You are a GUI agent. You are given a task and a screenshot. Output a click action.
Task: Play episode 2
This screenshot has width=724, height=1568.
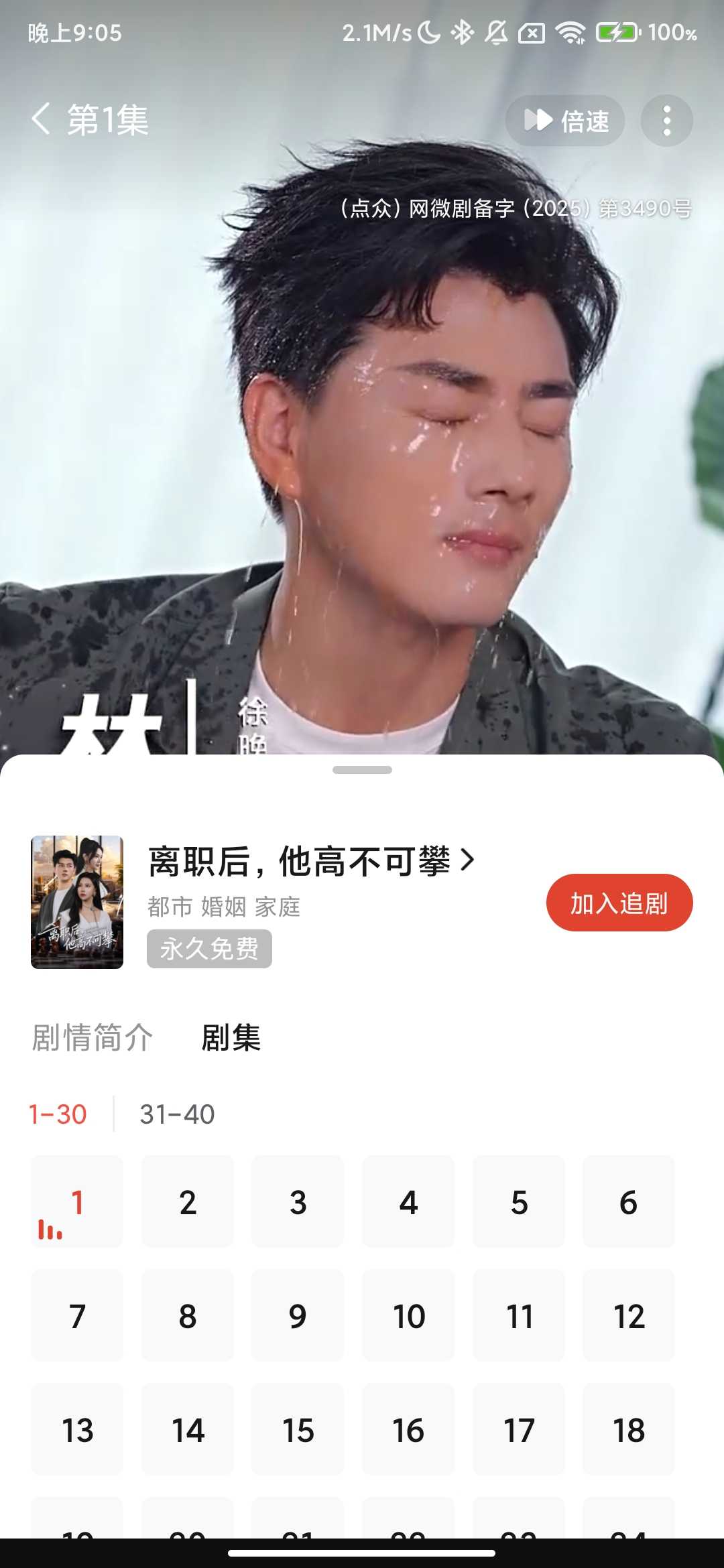[188, 1202]
